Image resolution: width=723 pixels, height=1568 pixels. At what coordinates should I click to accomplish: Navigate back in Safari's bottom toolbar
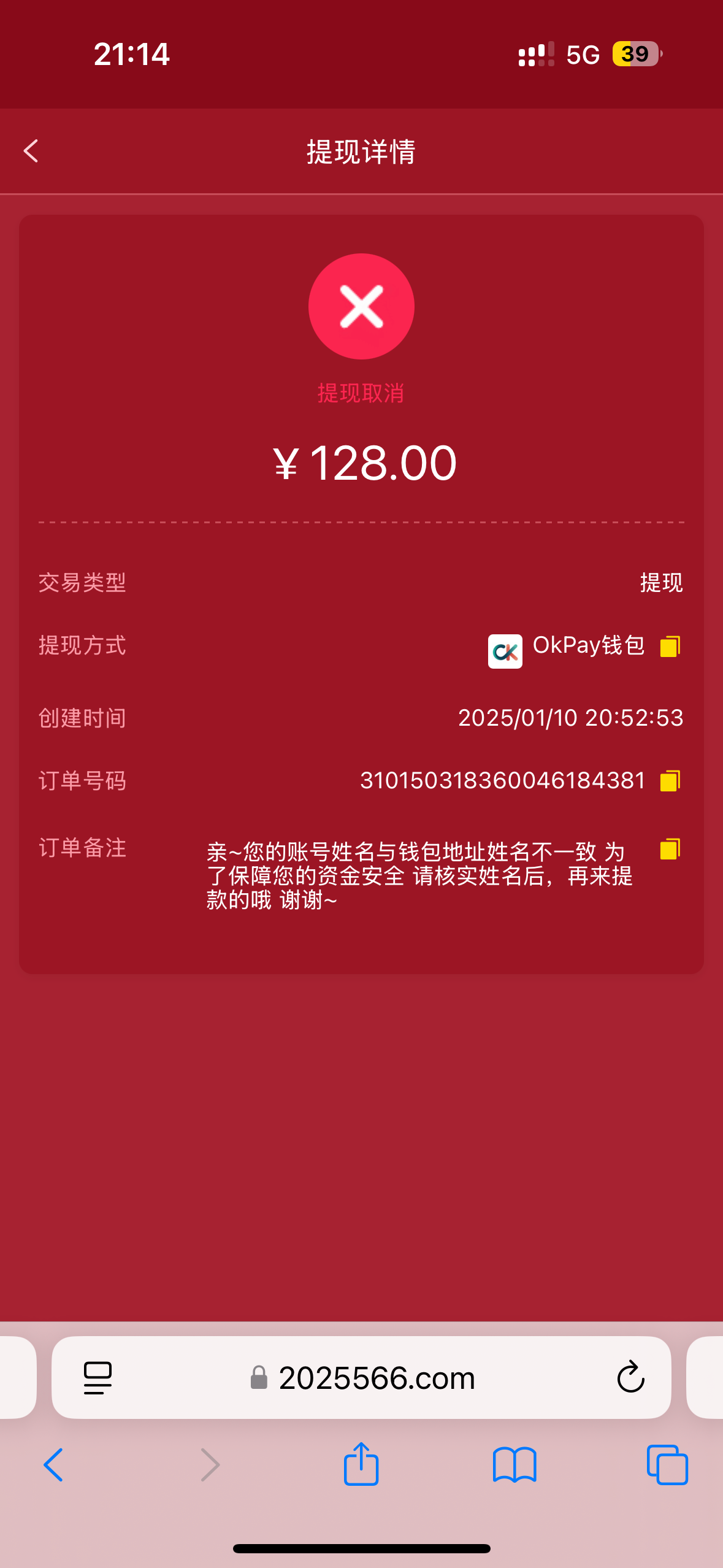[x=54, y=1465]
